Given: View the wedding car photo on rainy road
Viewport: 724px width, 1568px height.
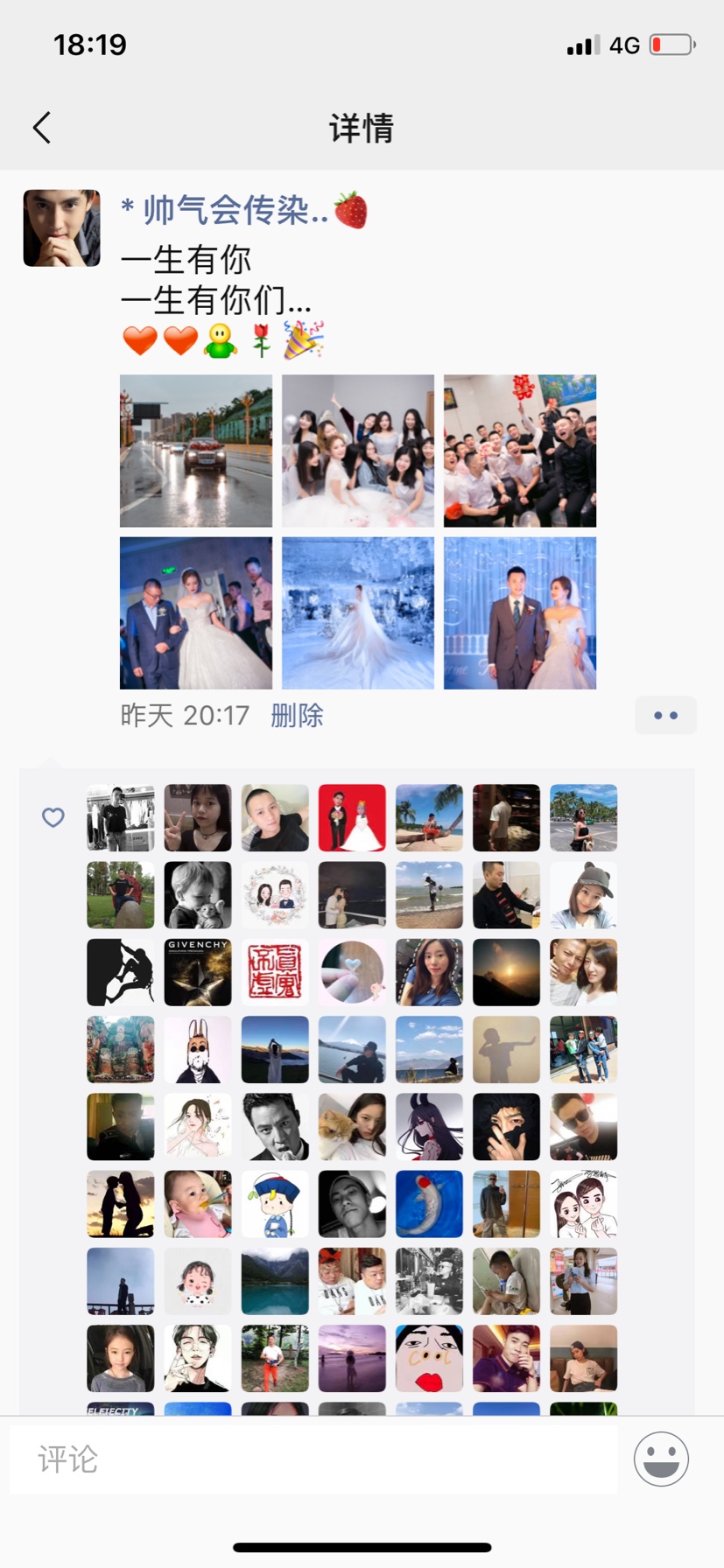Looking at the screenshot, I should (196, 451).
